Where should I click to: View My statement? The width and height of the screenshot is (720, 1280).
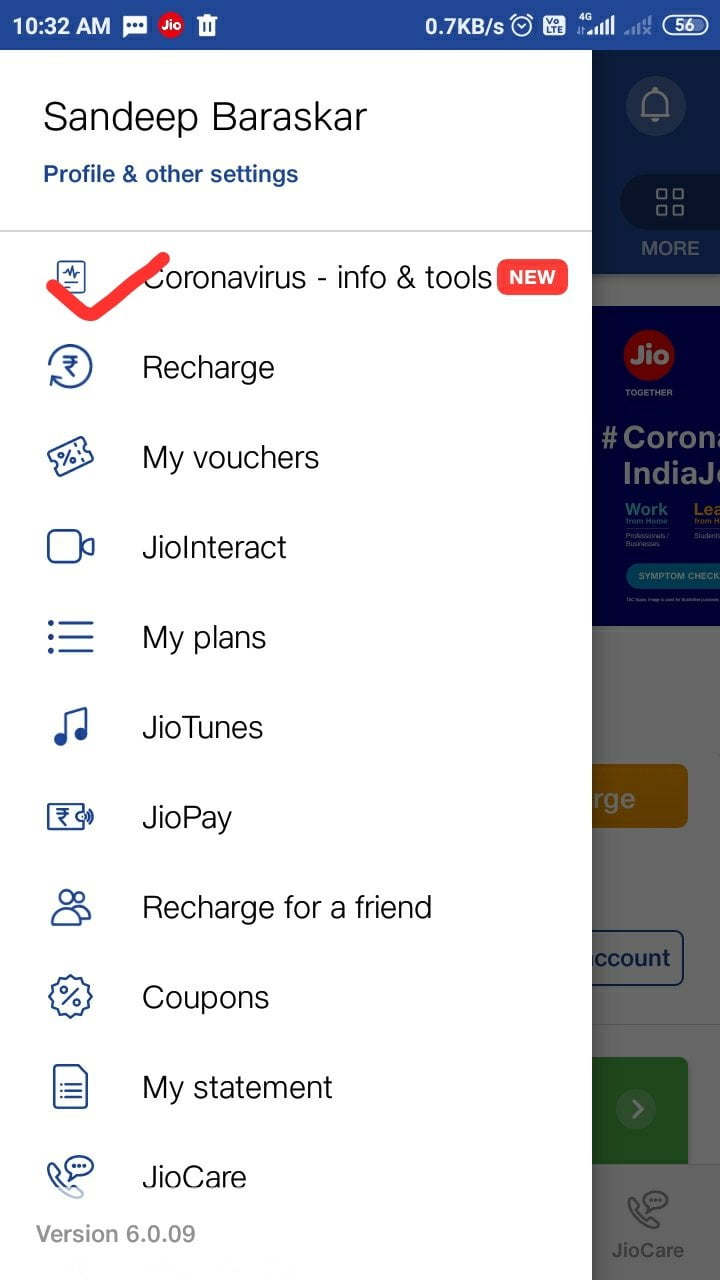click(x=237, y=1087)
